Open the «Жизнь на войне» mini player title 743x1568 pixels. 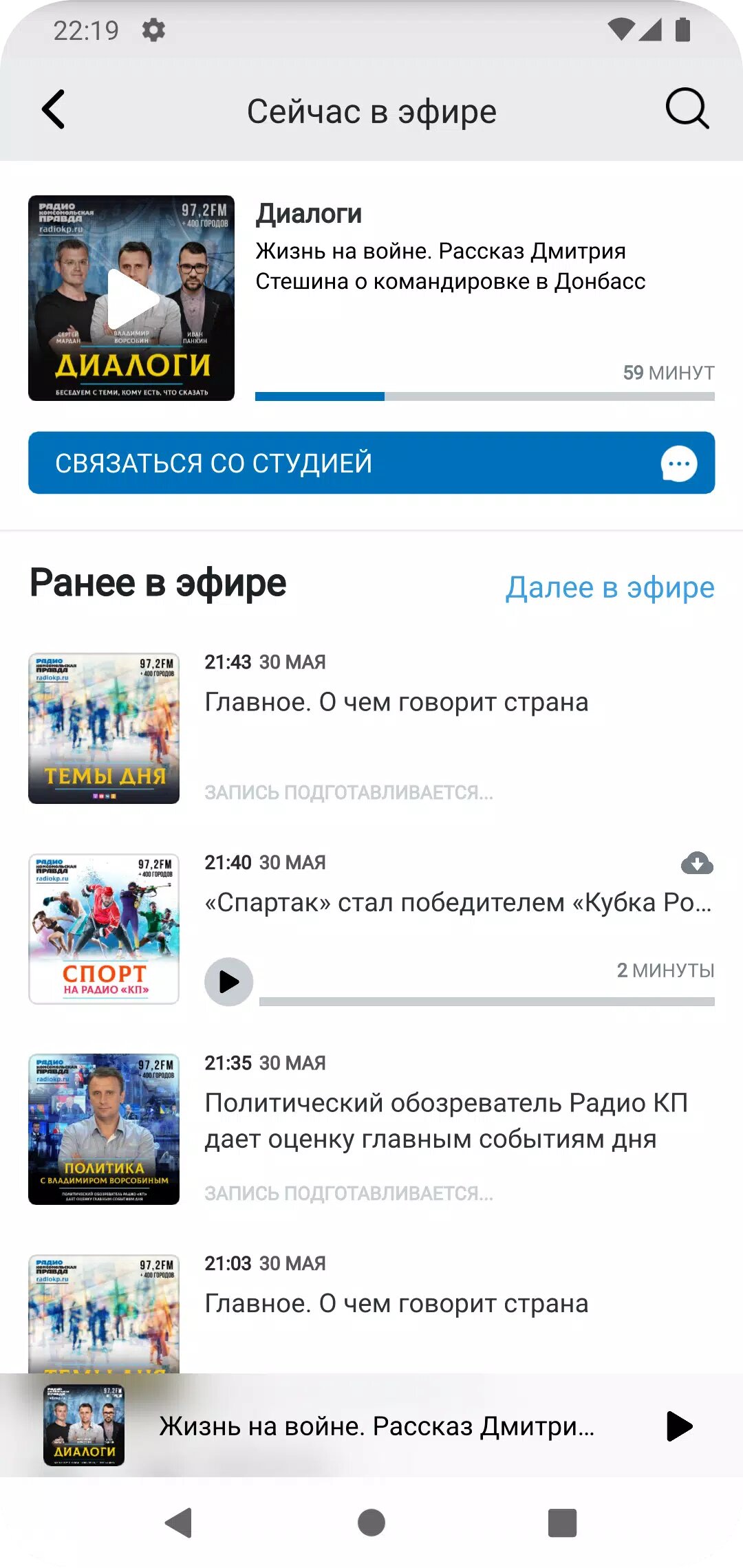coord(377,1426)
